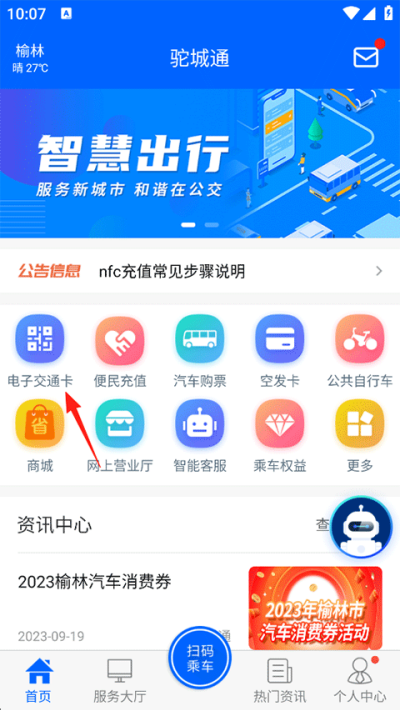Screen dimensions: 400x710
Task: Tap 空发卡
Action: [x=280, y=351]
